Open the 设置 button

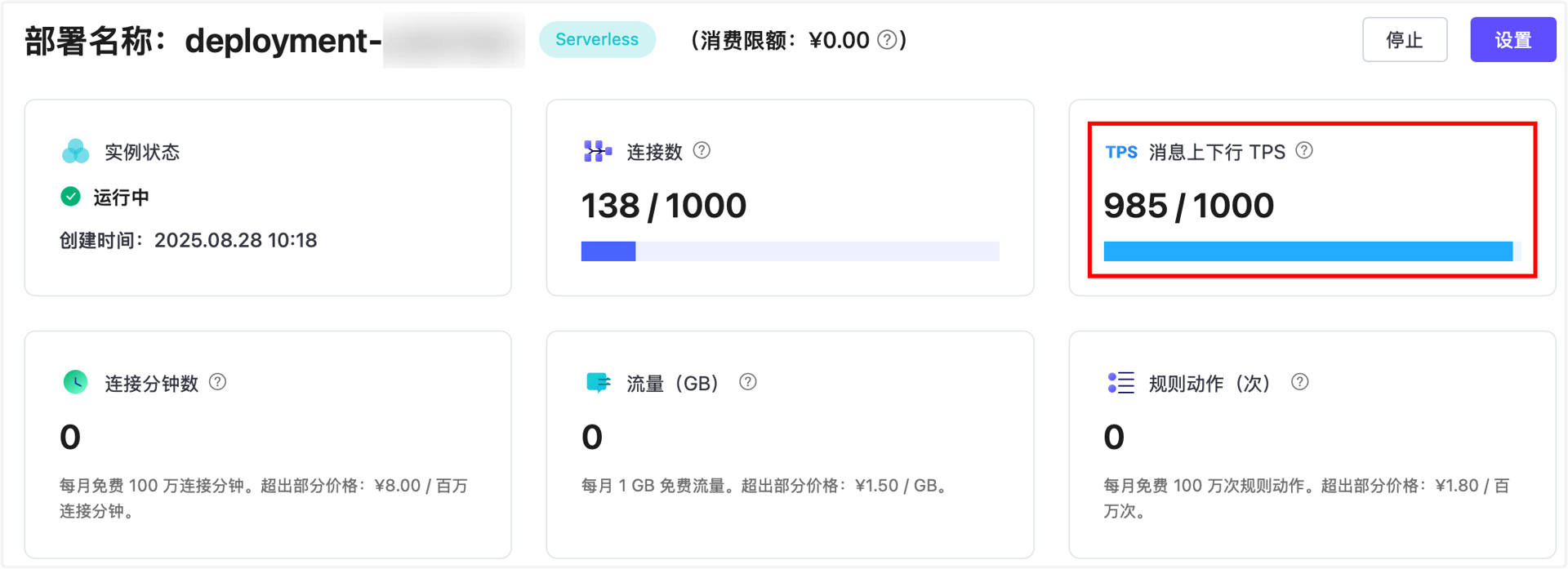(x=1512, y=40)
